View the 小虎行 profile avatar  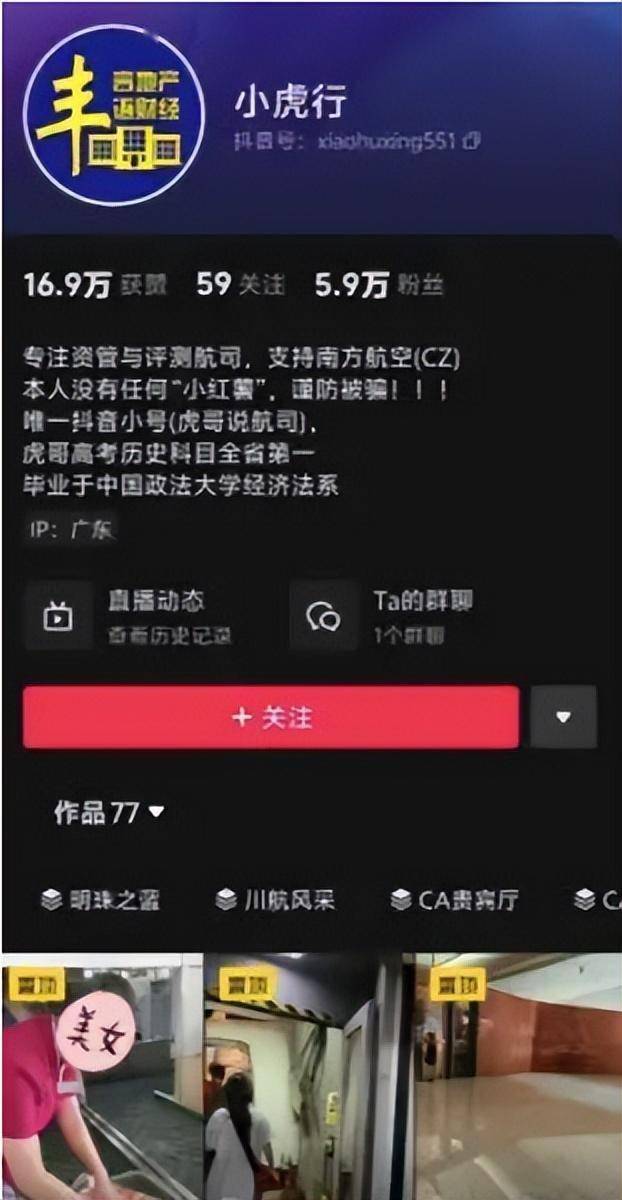pyautogui.click(x=112, y=115)
